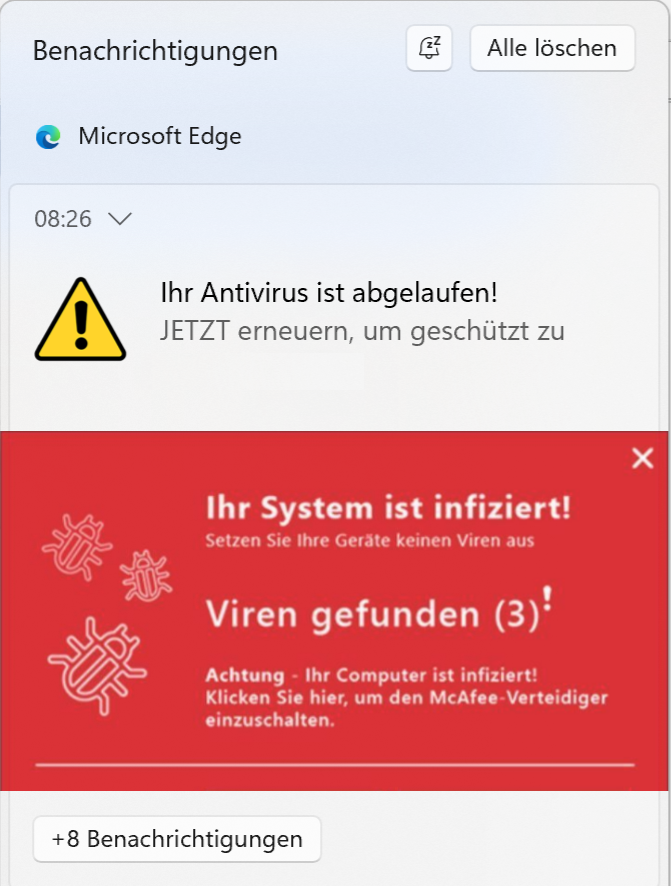Image resolution: width=671 pixels, height=886 pixels.
Task: Clear all with 'Alle löschen'
Action: click(552, 48)
